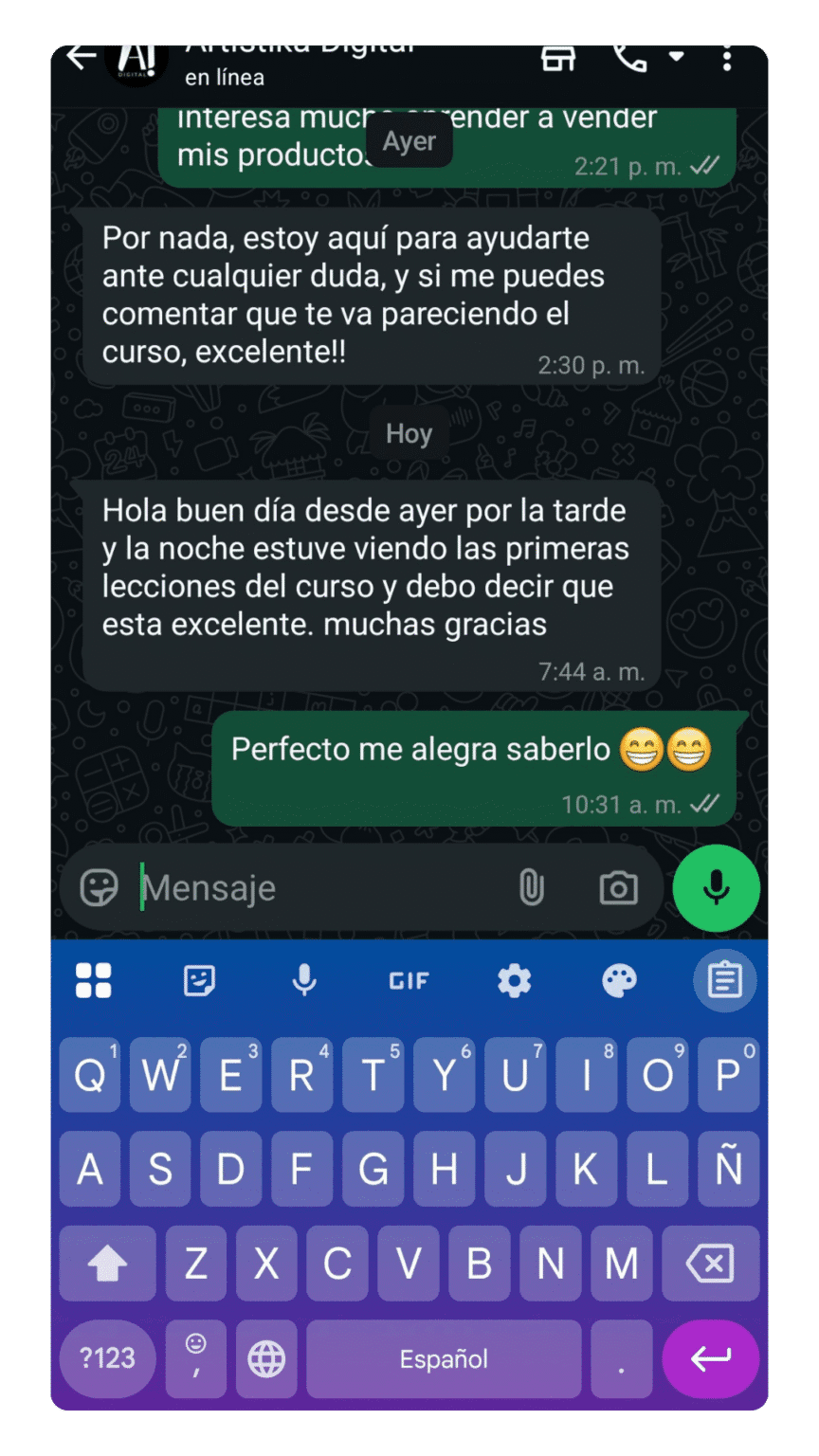Image resolution: width=819 pixels, height=1456 pixels.
Task: Open the three-dot overflow menu
Action: 726,58
